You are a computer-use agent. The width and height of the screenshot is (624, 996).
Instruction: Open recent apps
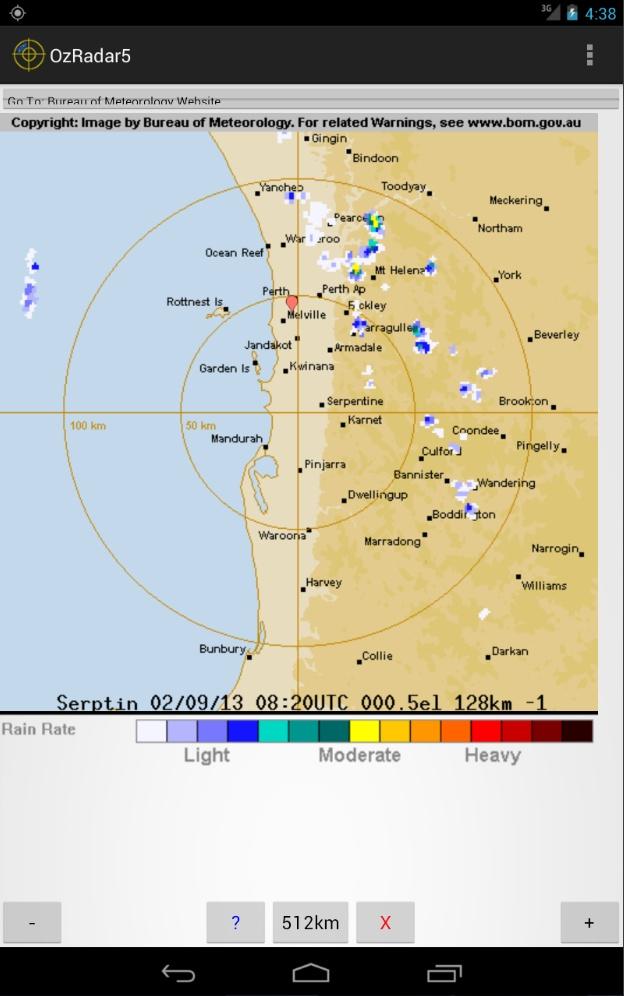(x=444, y=973)
